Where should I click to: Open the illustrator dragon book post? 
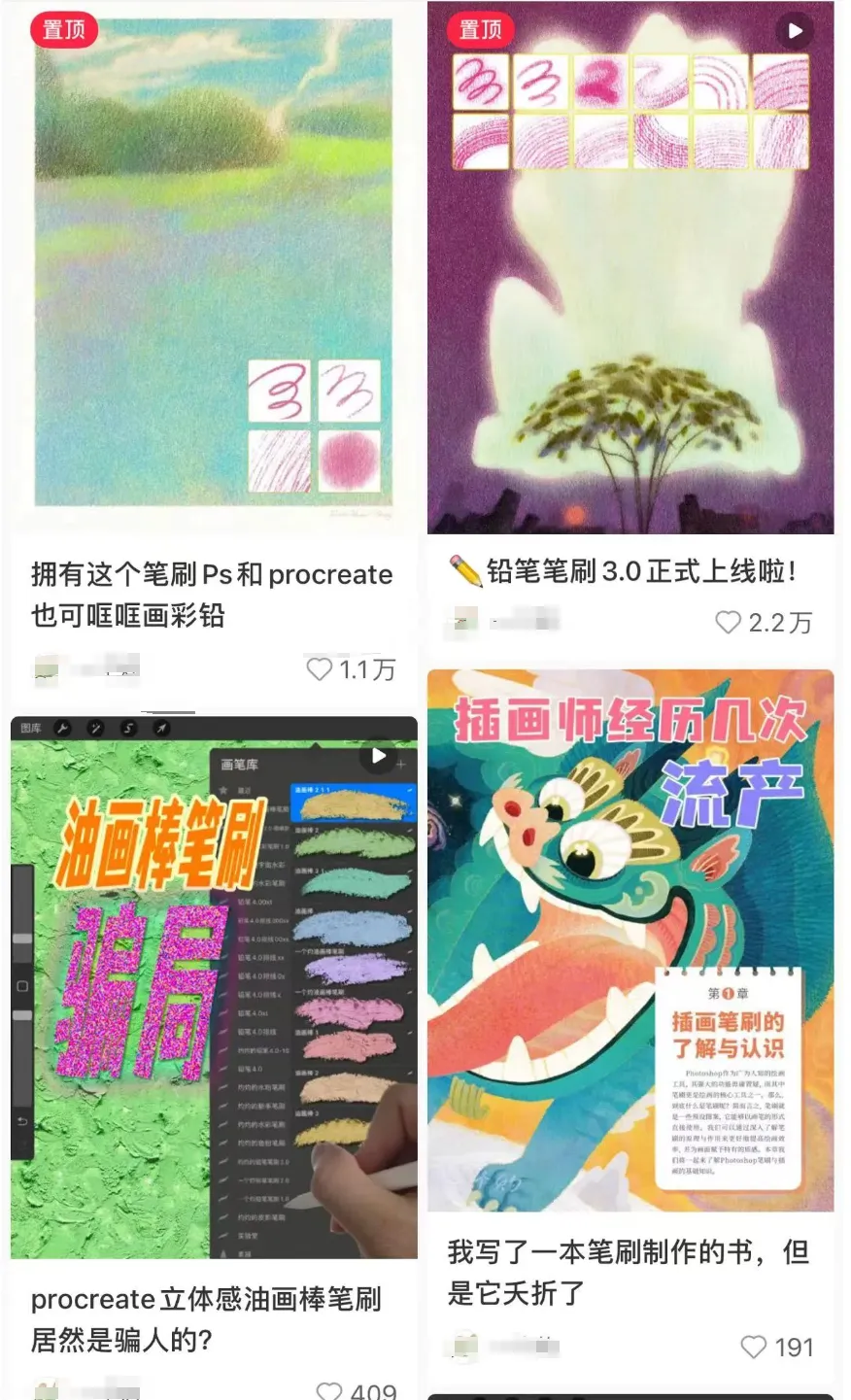630,939
